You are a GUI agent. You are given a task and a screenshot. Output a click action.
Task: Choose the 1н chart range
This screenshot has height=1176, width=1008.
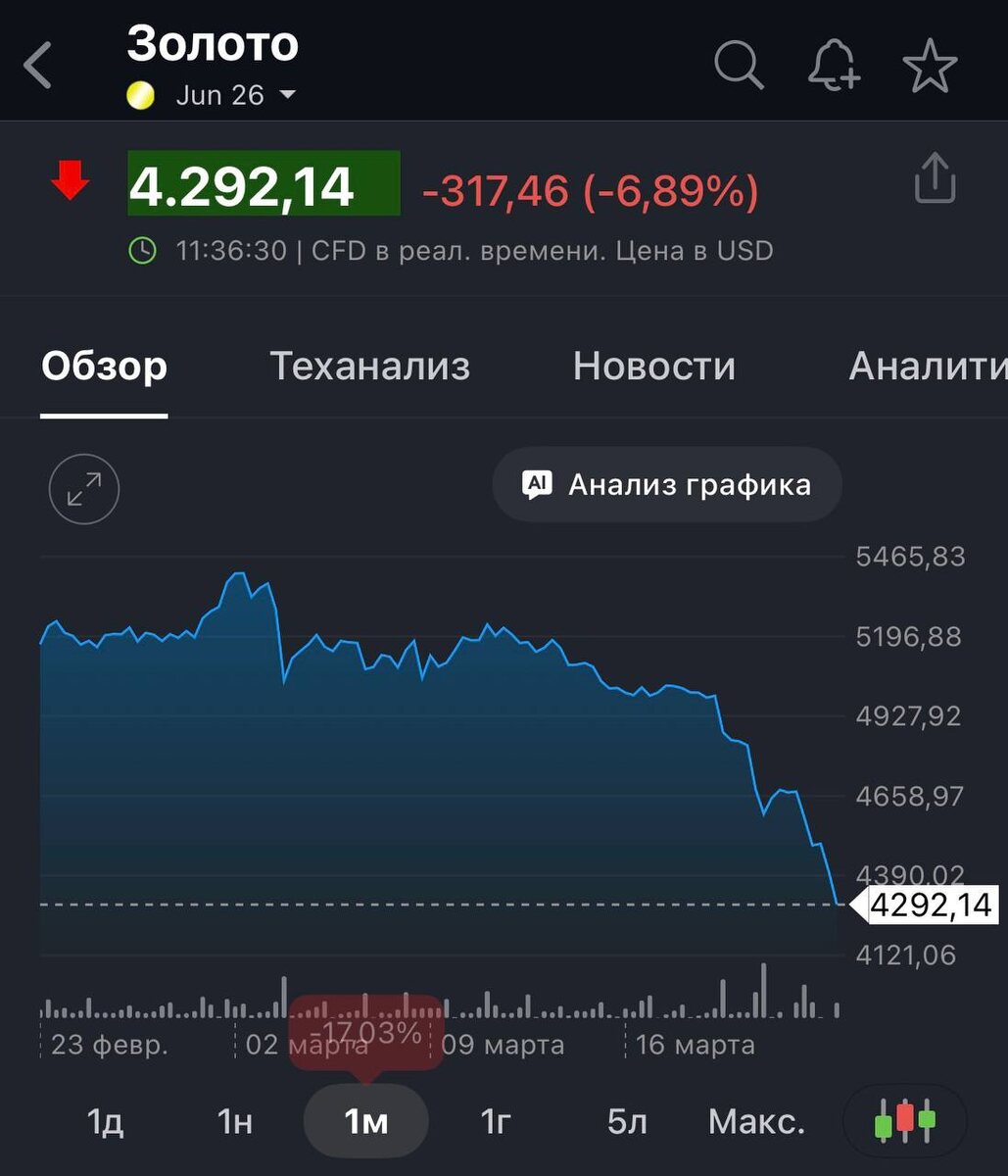[235, 1121]
